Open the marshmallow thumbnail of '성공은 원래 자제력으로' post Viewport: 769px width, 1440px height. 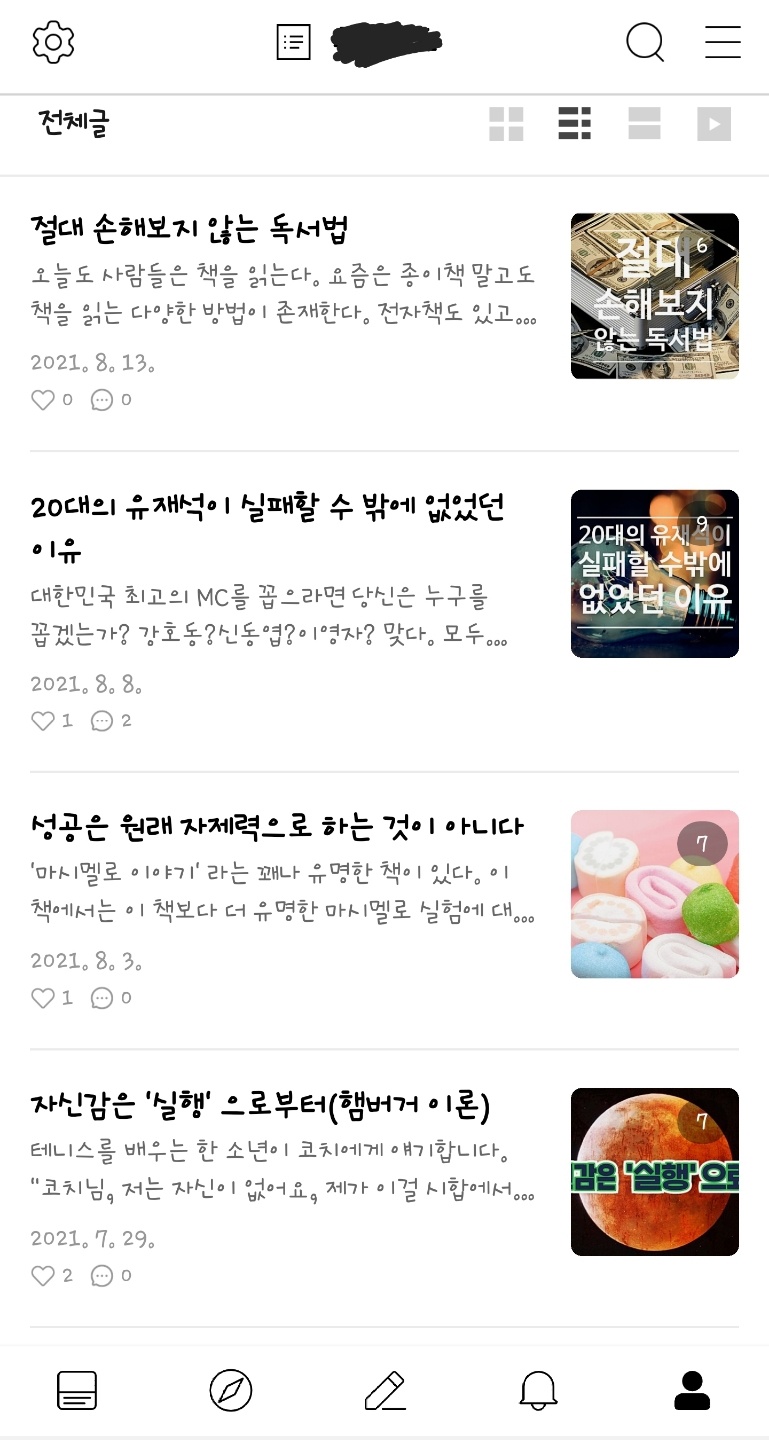tap(654, 893)
